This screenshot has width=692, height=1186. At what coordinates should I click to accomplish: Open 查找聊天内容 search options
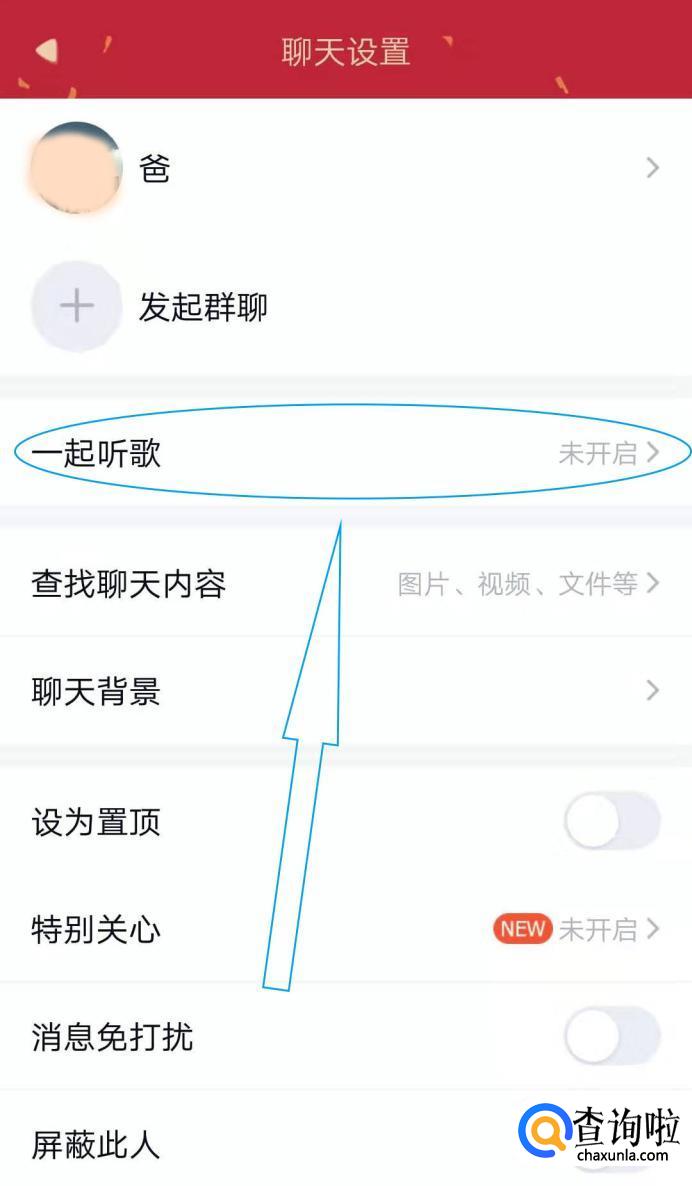[345, 583]
